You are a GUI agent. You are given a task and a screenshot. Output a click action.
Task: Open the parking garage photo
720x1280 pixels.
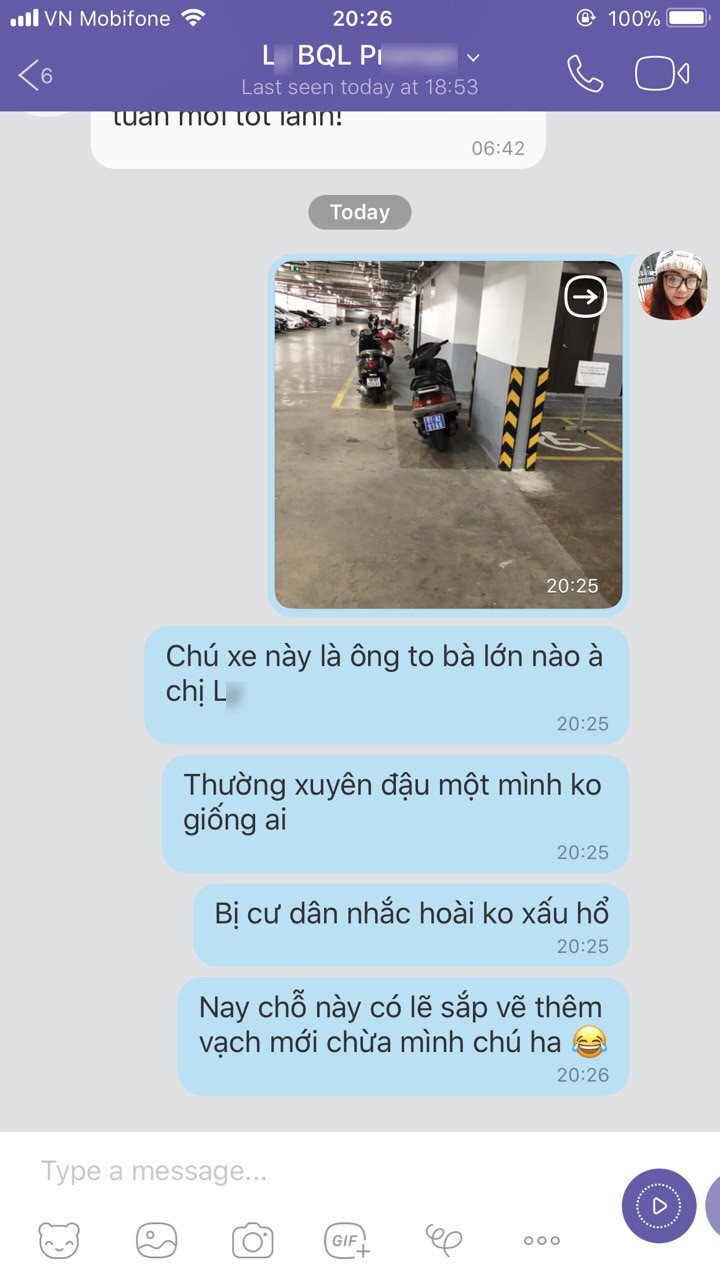pos(448,434)
